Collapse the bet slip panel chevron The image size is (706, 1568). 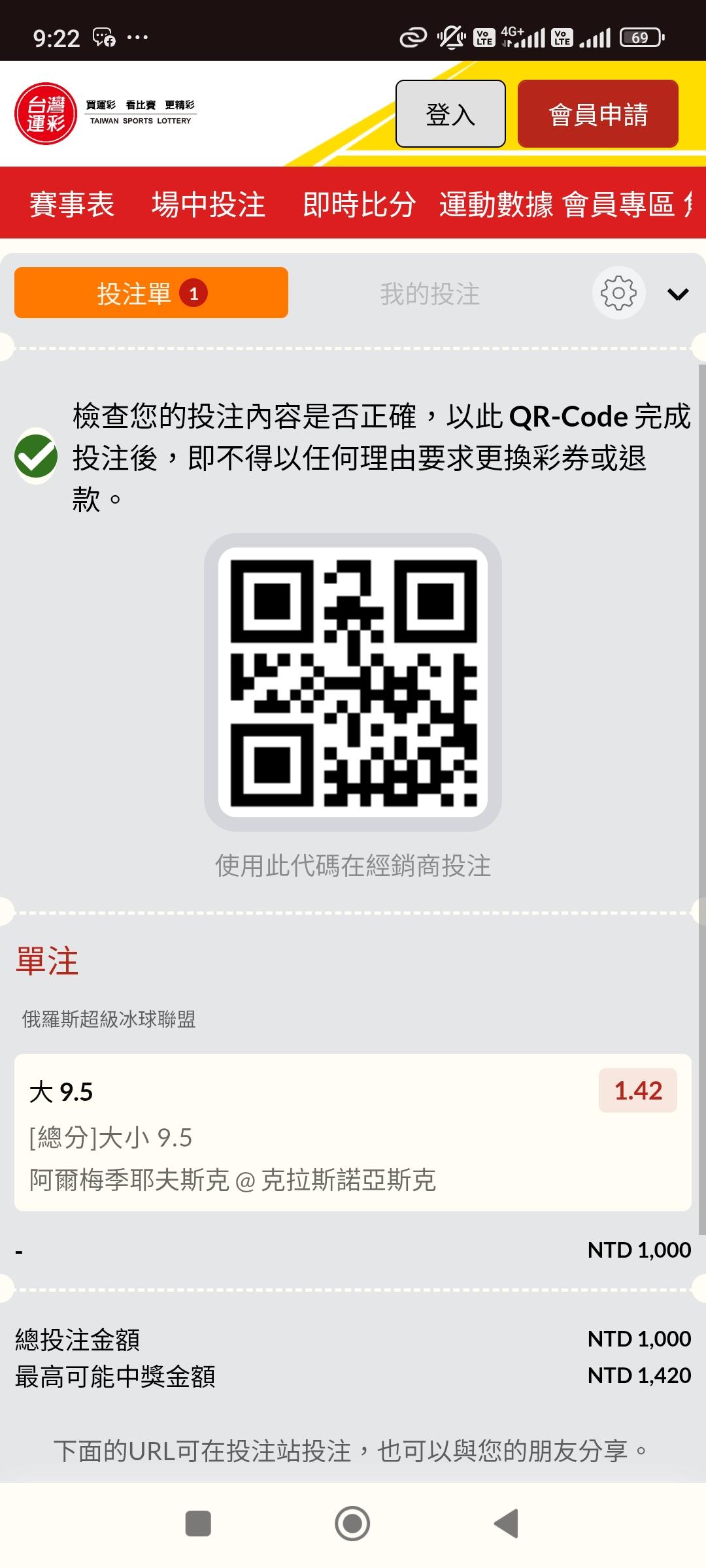678,294
